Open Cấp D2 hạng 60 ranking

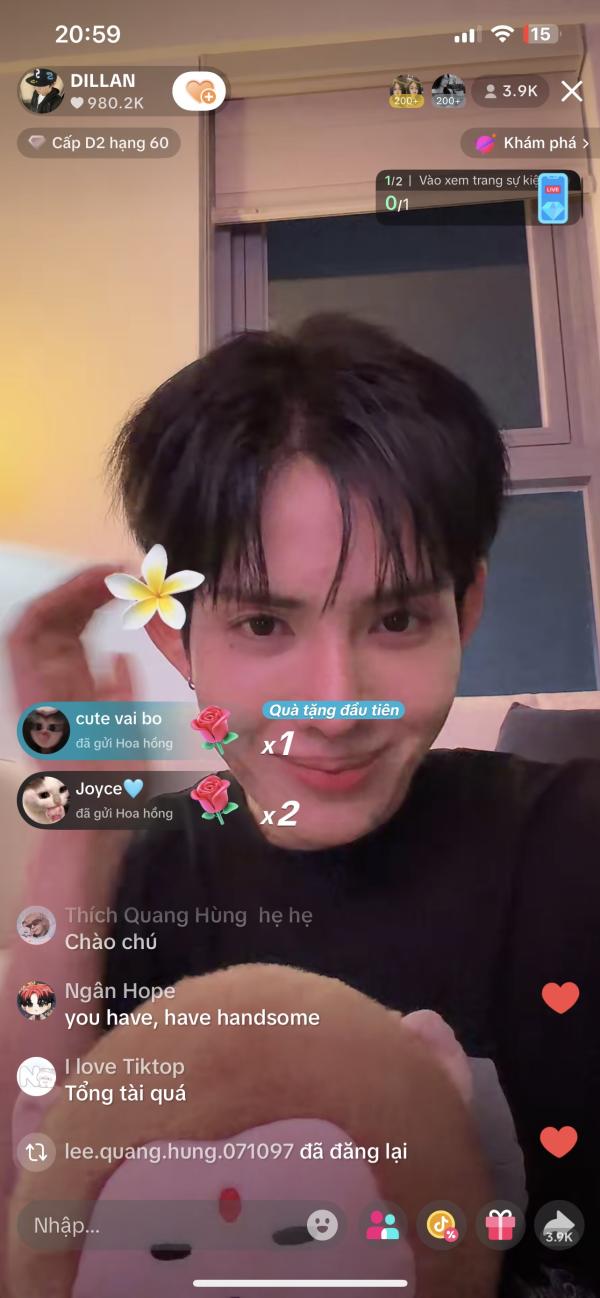(x=98, y=143)
